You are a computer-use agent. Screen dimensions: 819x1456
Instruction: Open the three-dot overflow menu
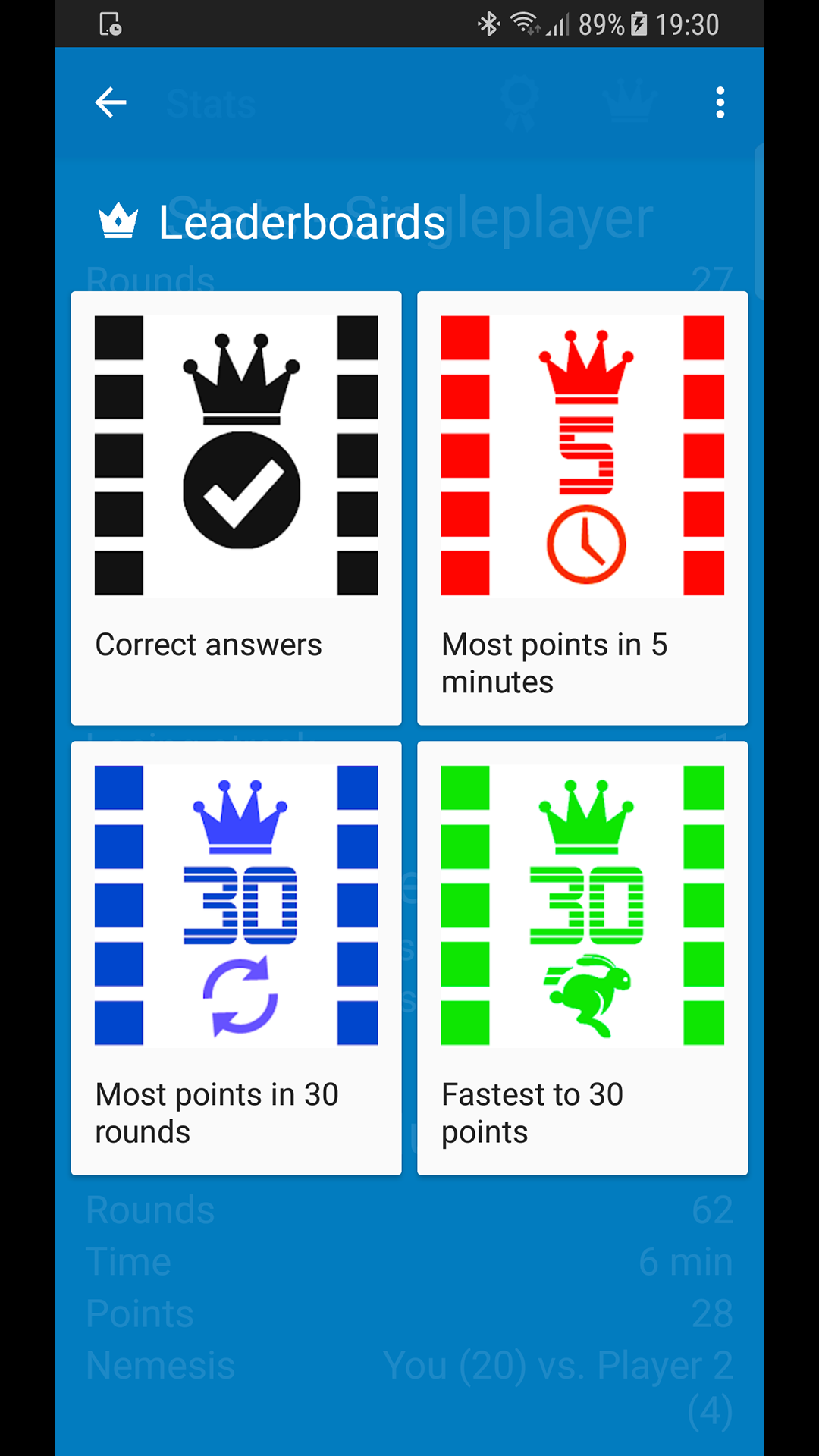pos(720,102)
